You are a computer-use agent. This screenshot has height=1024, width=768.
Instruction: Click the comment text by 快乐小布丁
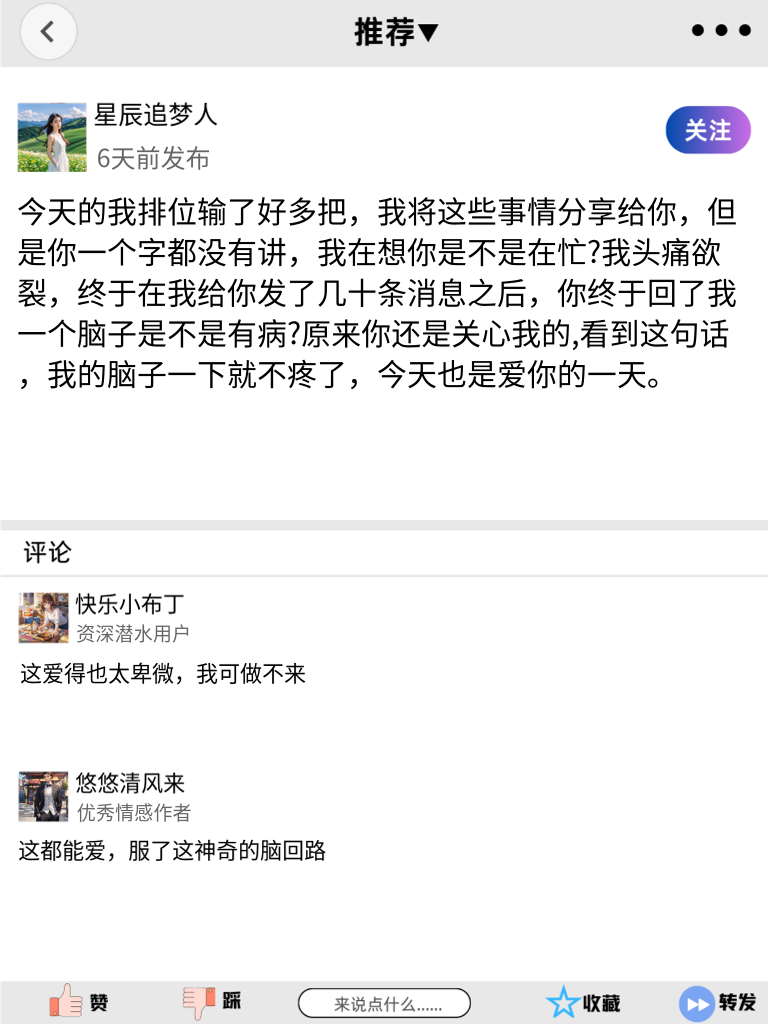[162, 675]
